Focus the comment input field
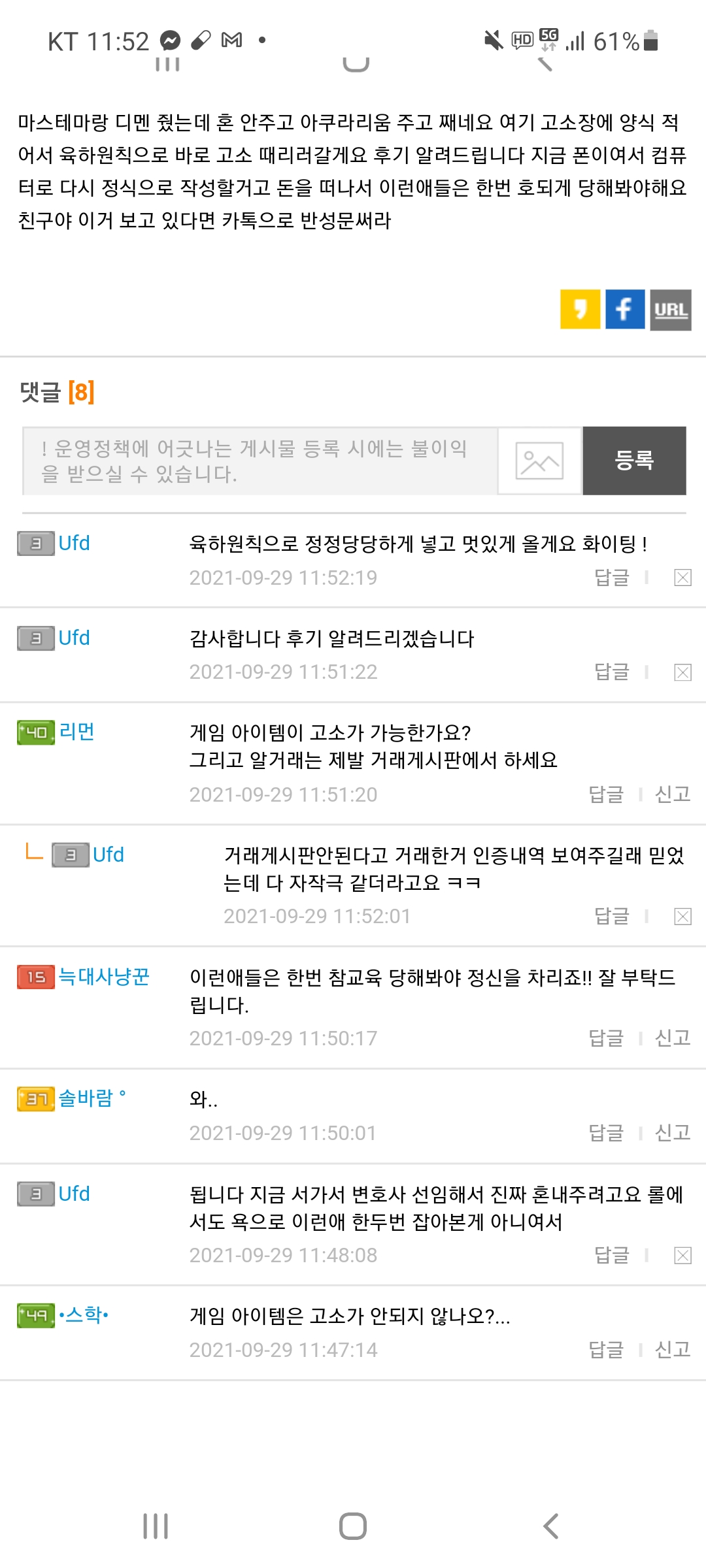The width and height of the screenshot is (706, 1568). 260,461
